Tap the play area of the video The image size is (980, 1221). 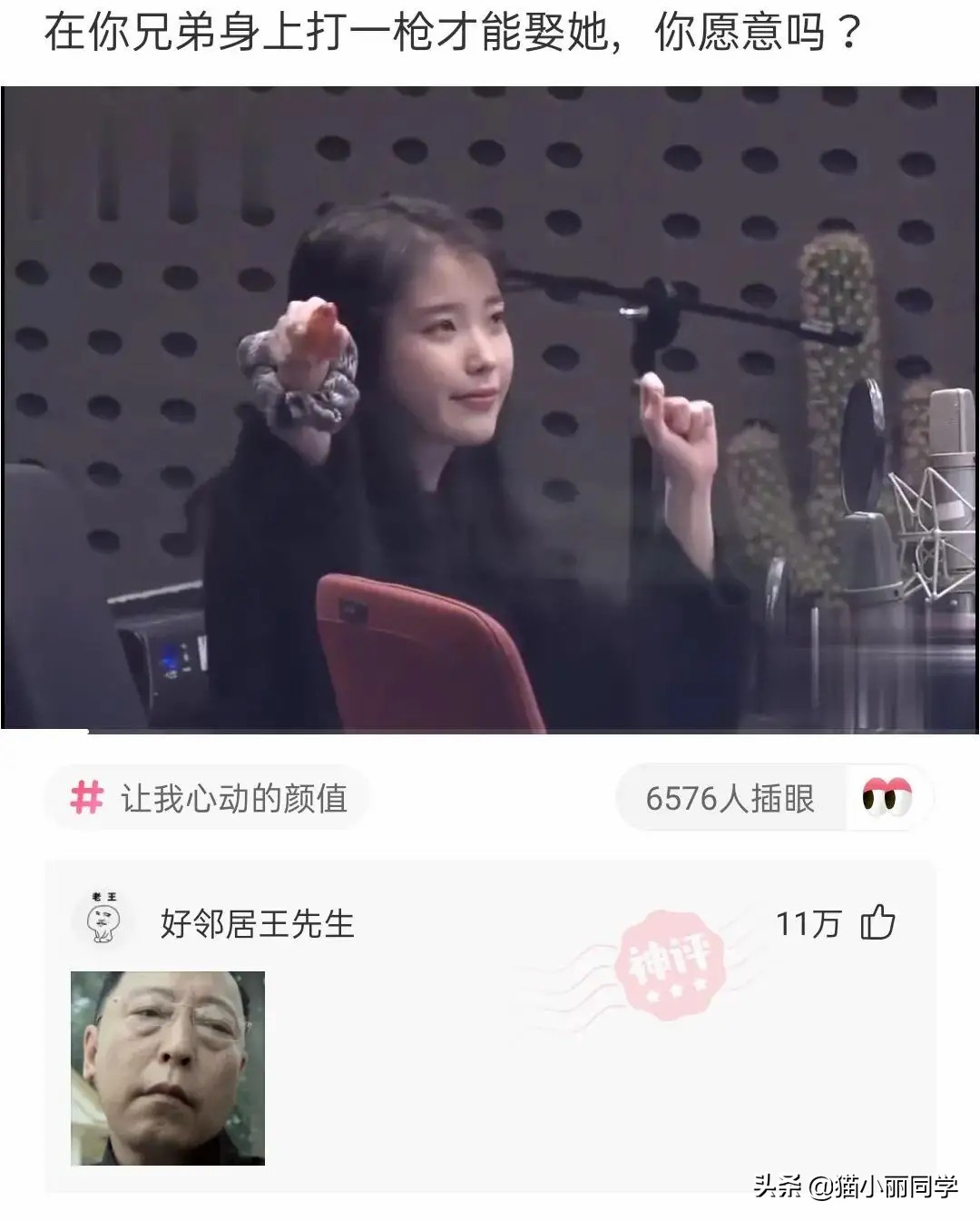tap(490, 409)
